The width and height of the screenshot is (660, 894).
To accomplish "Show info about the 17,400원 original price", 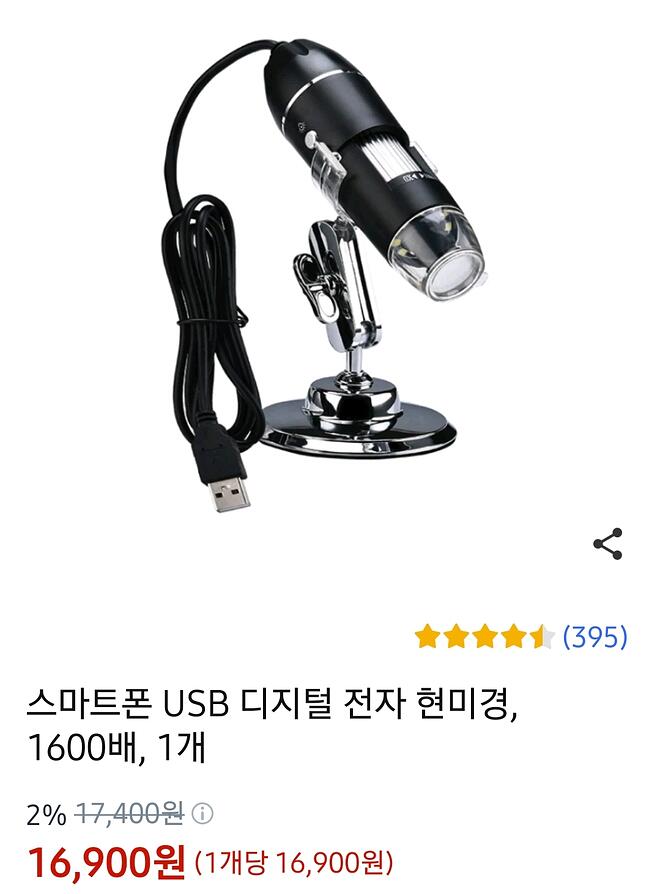I will point(203,814).
